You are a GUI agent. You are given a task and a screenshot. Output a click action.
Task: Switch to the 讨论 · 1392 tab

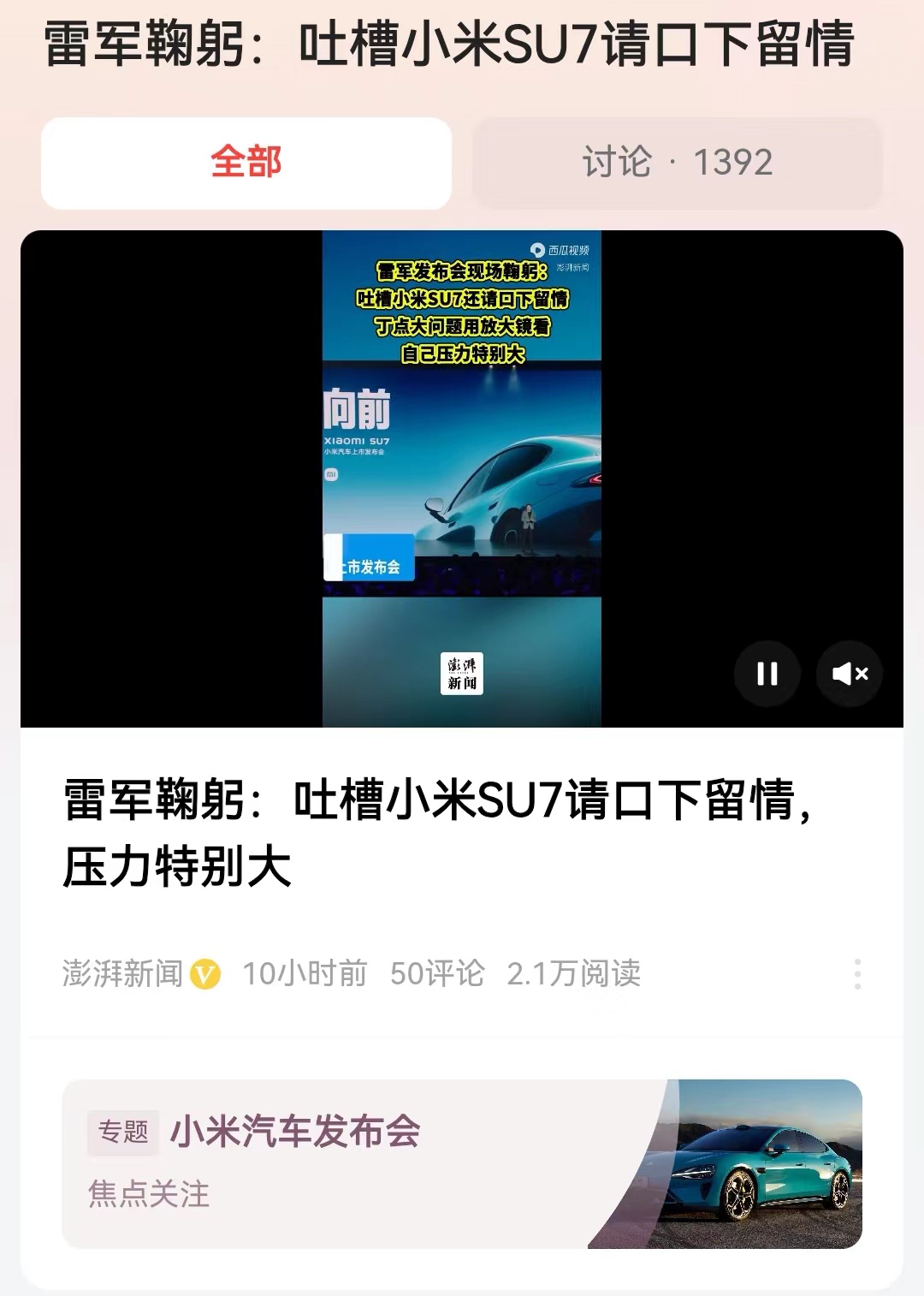pos(677,163)
